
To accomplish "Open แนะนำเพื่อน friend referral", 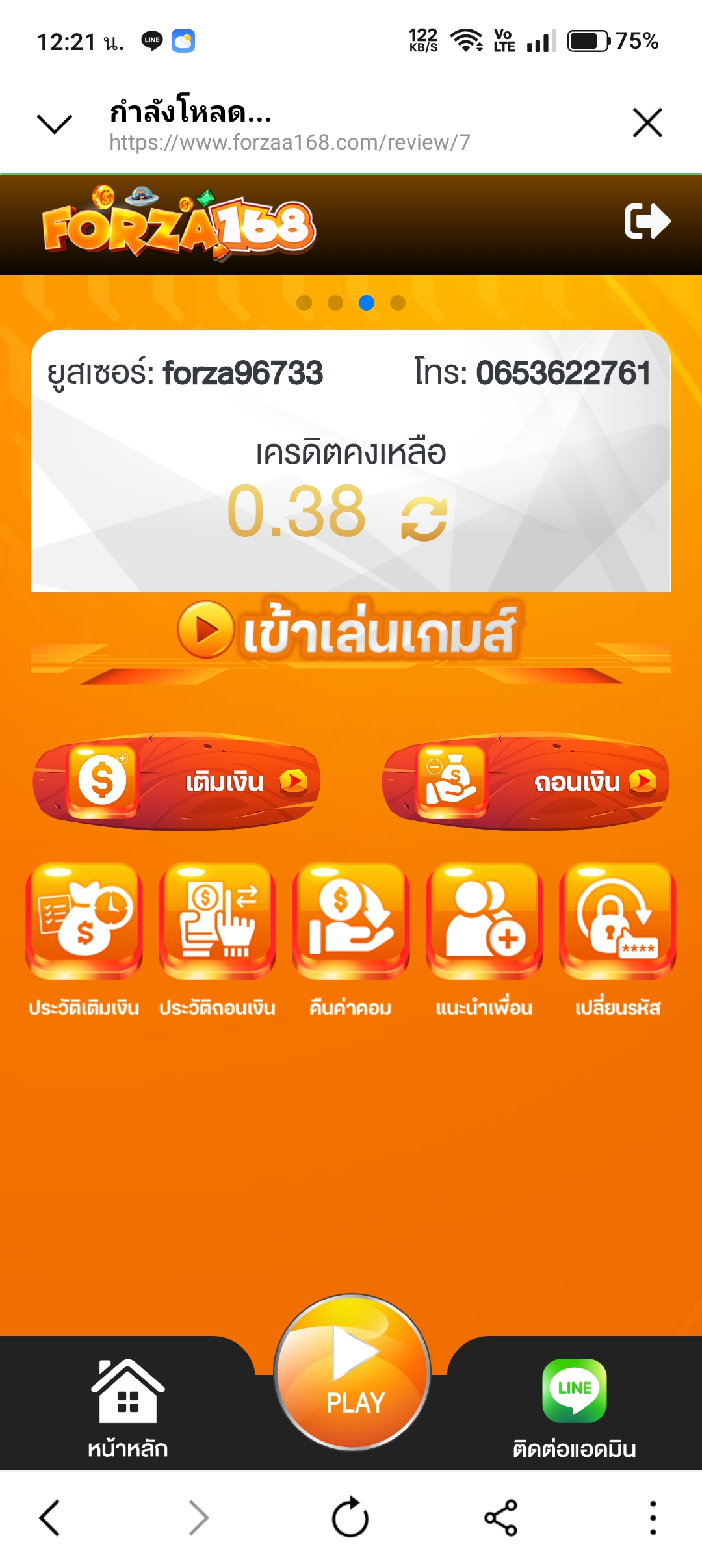I will coord(484,939).
